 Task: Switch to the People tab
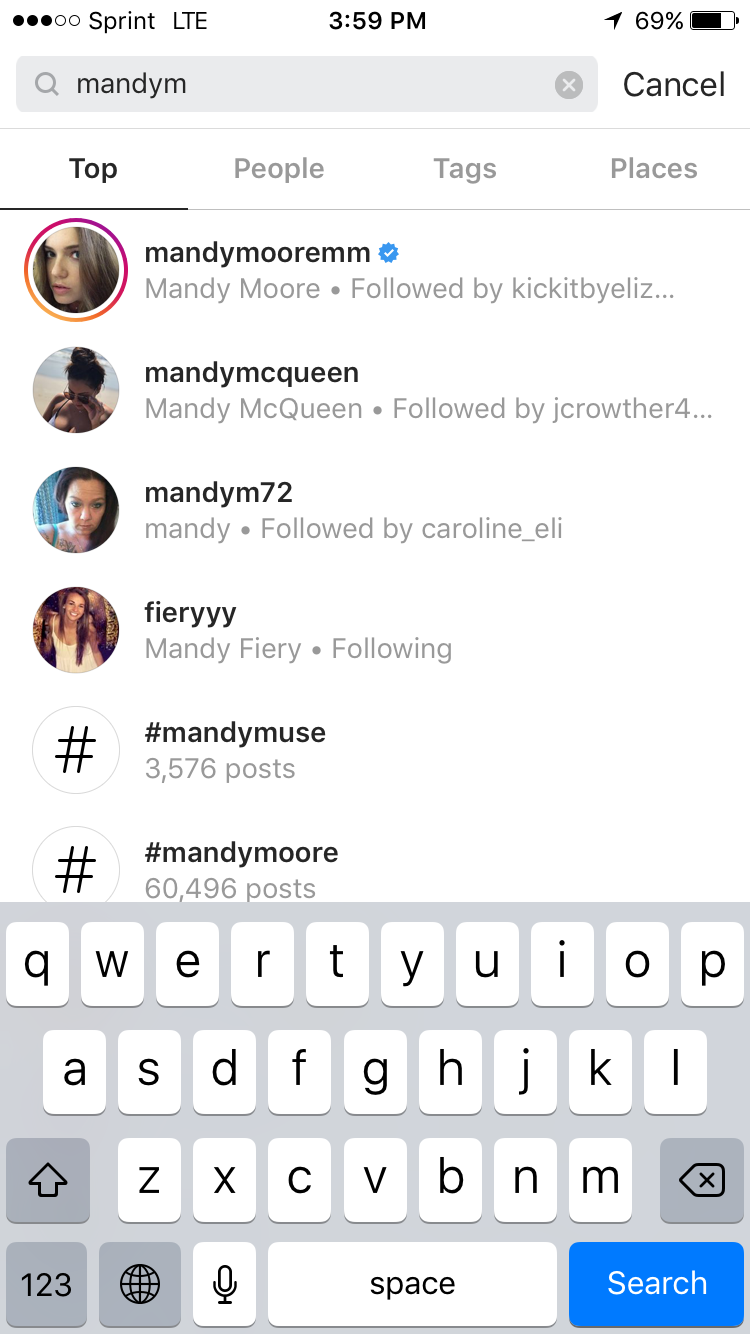279,169
